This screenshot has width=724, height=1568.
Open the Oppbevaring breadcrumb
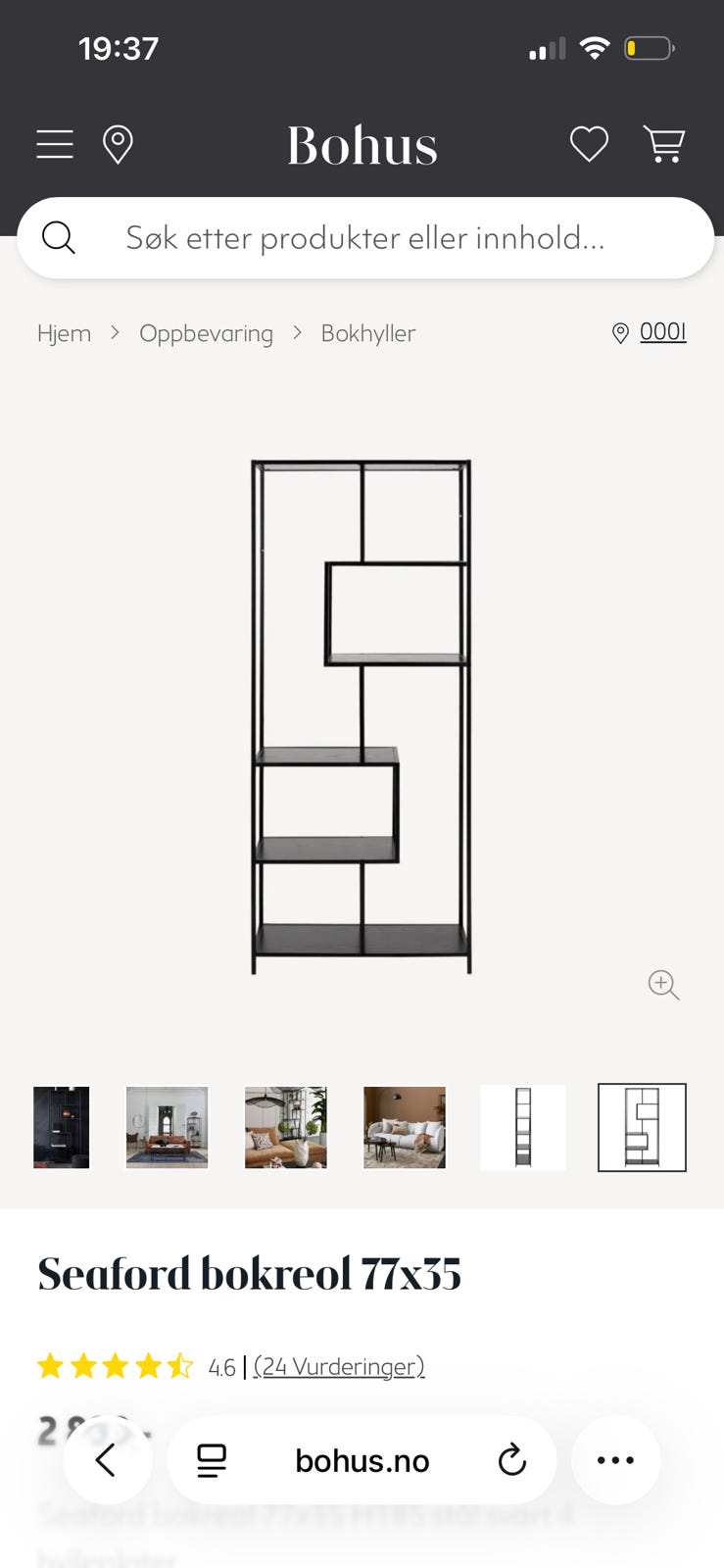(x=207, y=333)
